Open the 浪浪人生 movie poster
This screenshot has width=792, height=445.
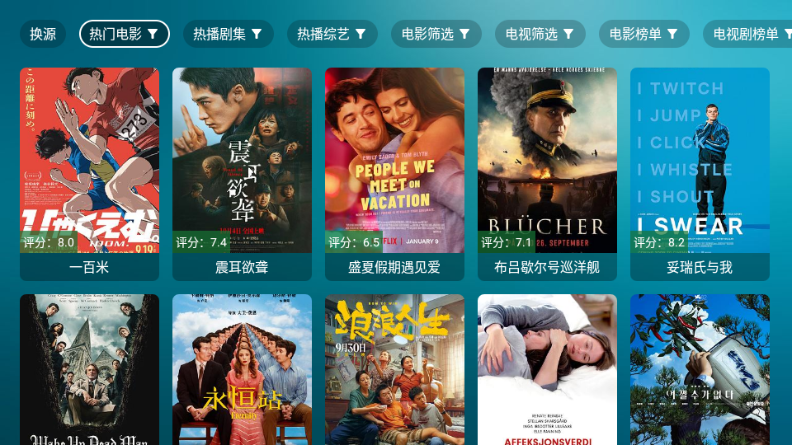click(x=394, y=370)
